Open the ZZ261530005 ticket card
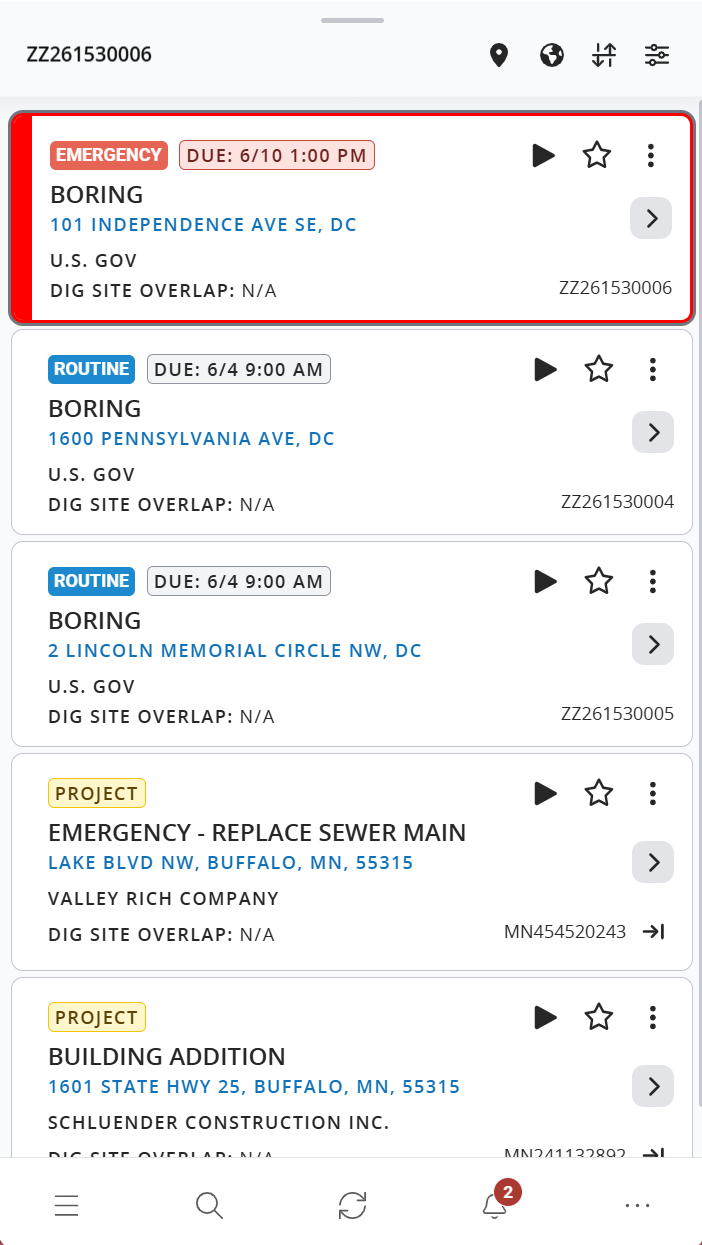Image resolution: width=702 pixels, height=1245 pixels. click(352, 644)
